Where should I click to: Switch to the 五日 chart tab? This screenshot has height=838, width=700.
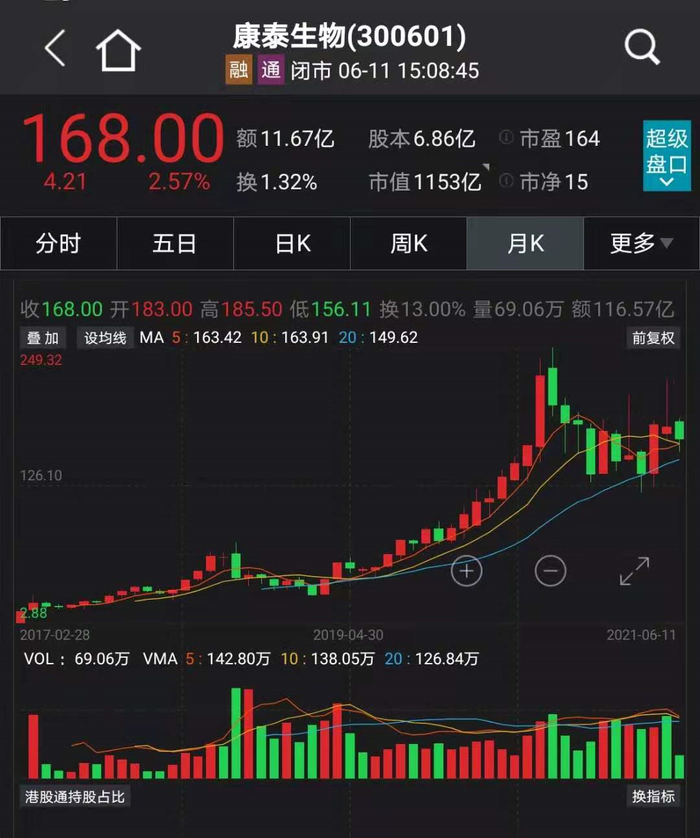click(174, 244)
